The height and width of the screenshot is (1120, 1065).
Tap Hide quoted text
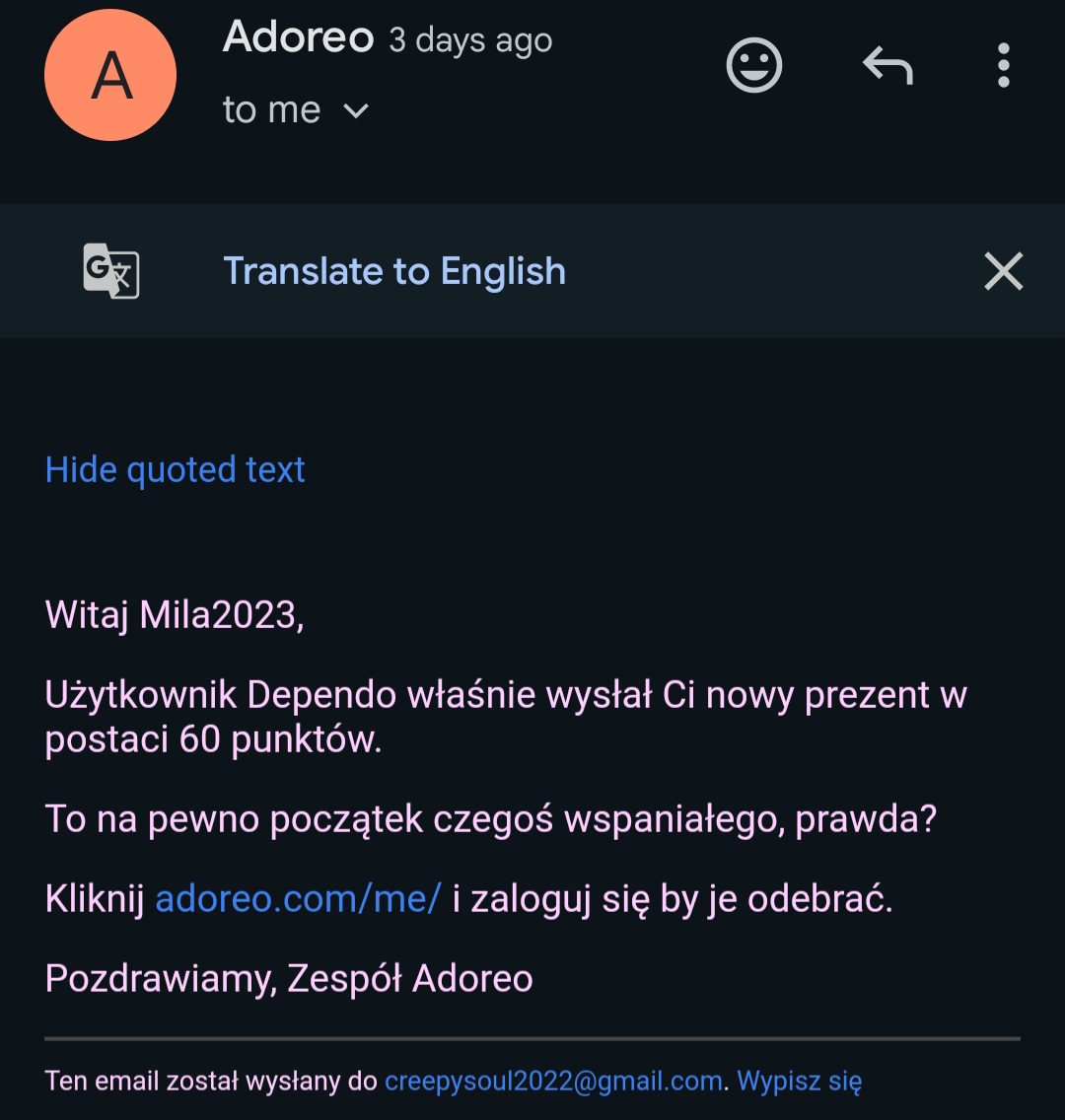[176, 469]
